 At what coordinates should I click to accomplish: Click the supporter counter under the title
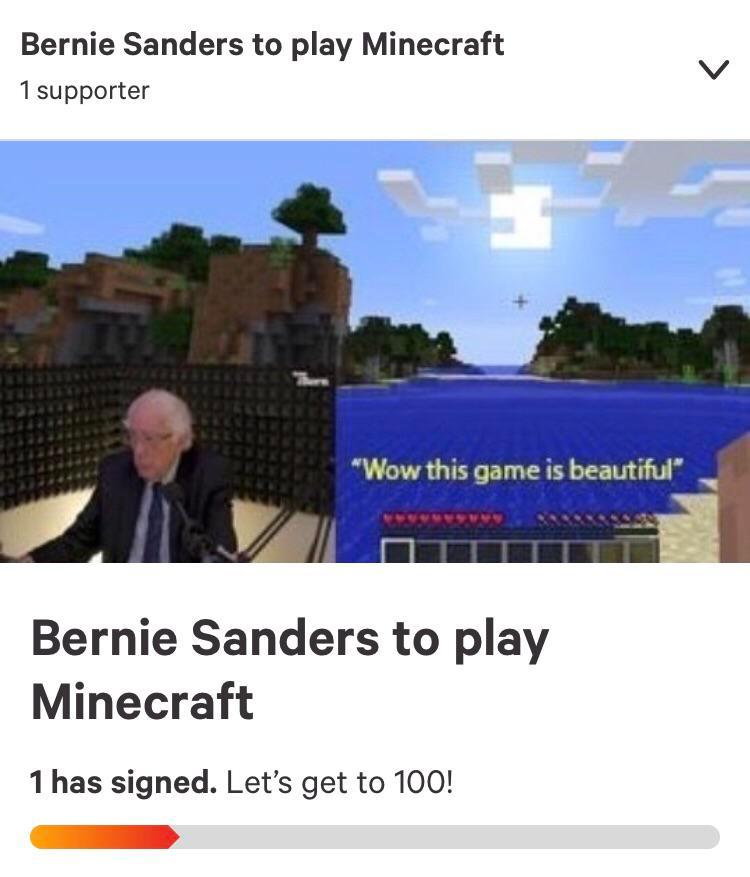click(84, 91)
